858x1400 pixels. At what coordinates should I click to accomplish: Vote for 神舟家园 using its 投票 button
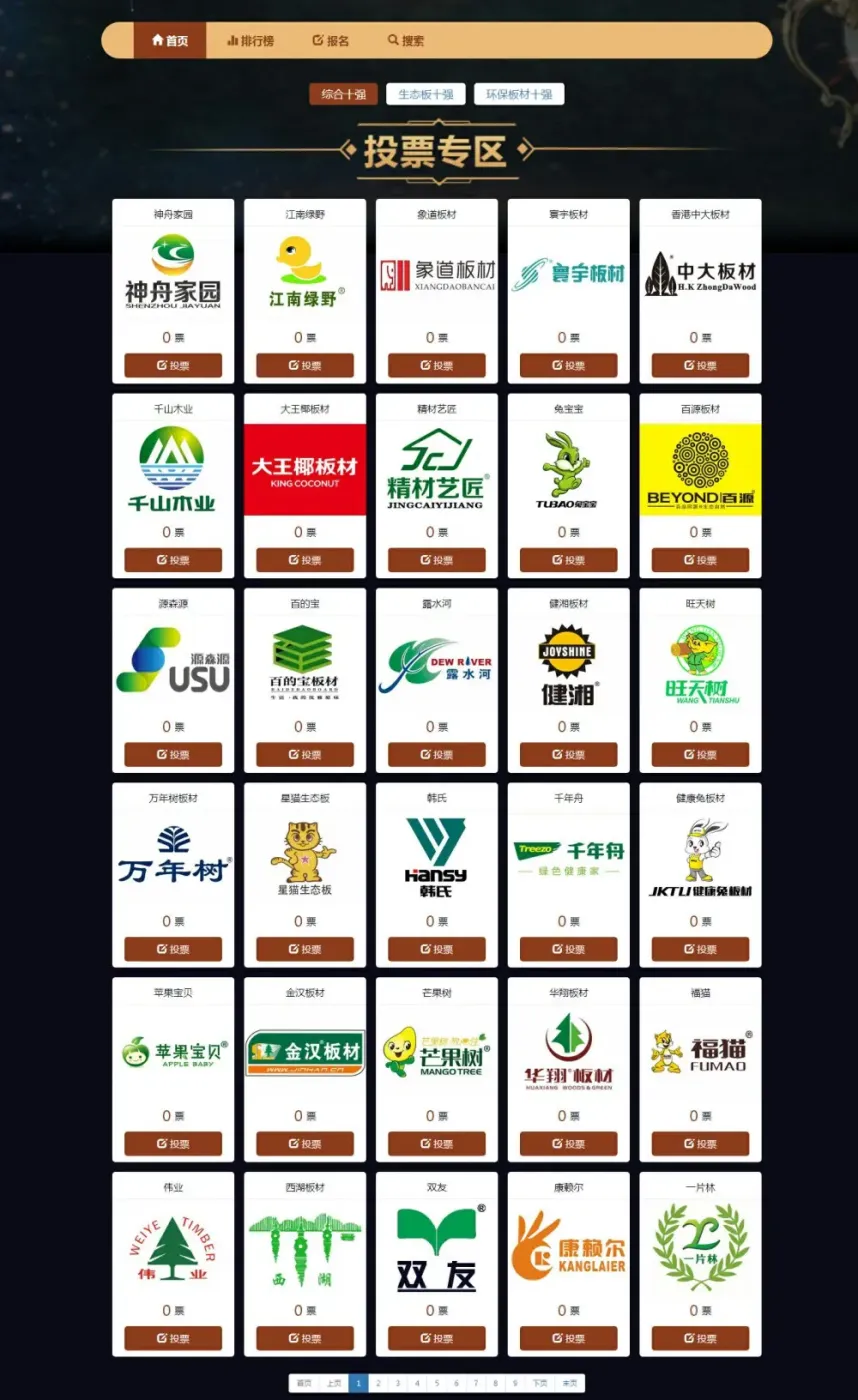tap(173, 365)
